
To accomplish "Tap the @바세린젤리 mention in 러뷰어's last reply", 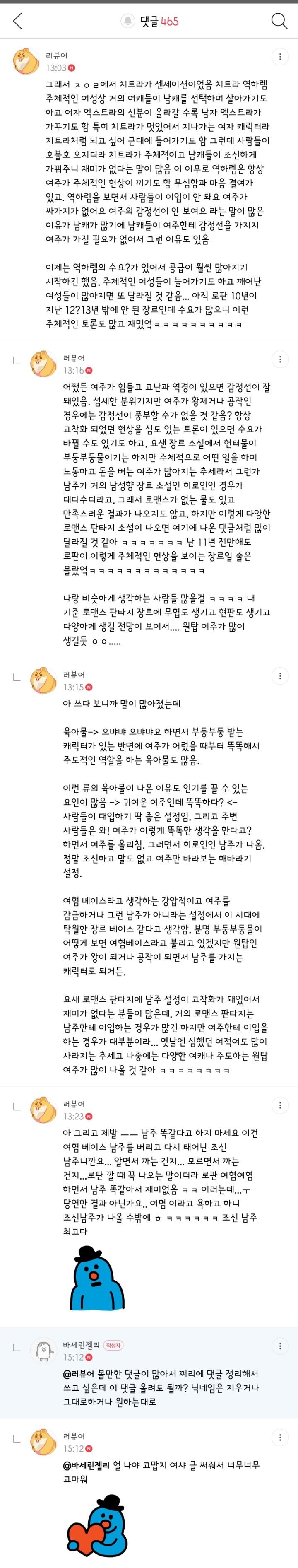I will [x=87, y=1465].
